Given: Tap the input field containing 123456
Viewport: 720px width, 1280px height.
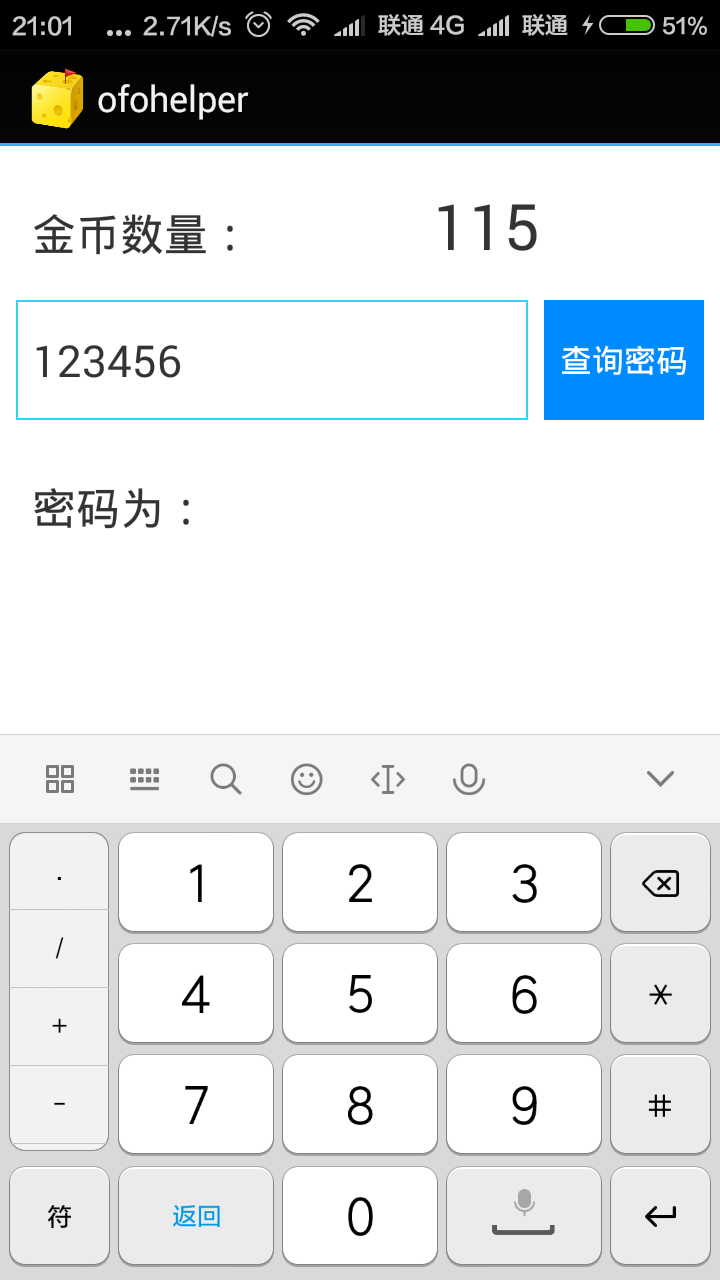Looking at the screenshot, I should (270, 359).
